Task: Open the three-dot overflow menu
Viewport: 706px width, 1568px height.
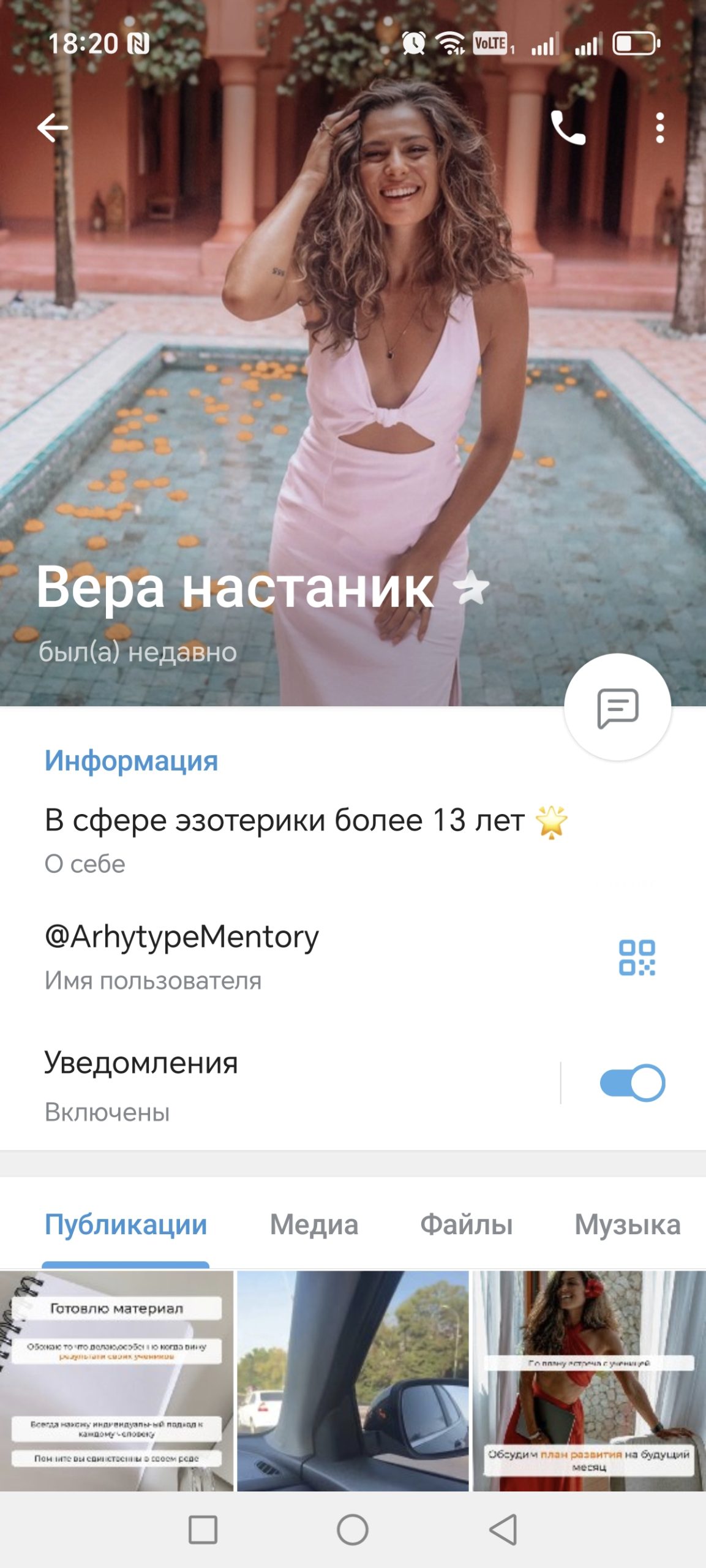Action: coord(659,128)
